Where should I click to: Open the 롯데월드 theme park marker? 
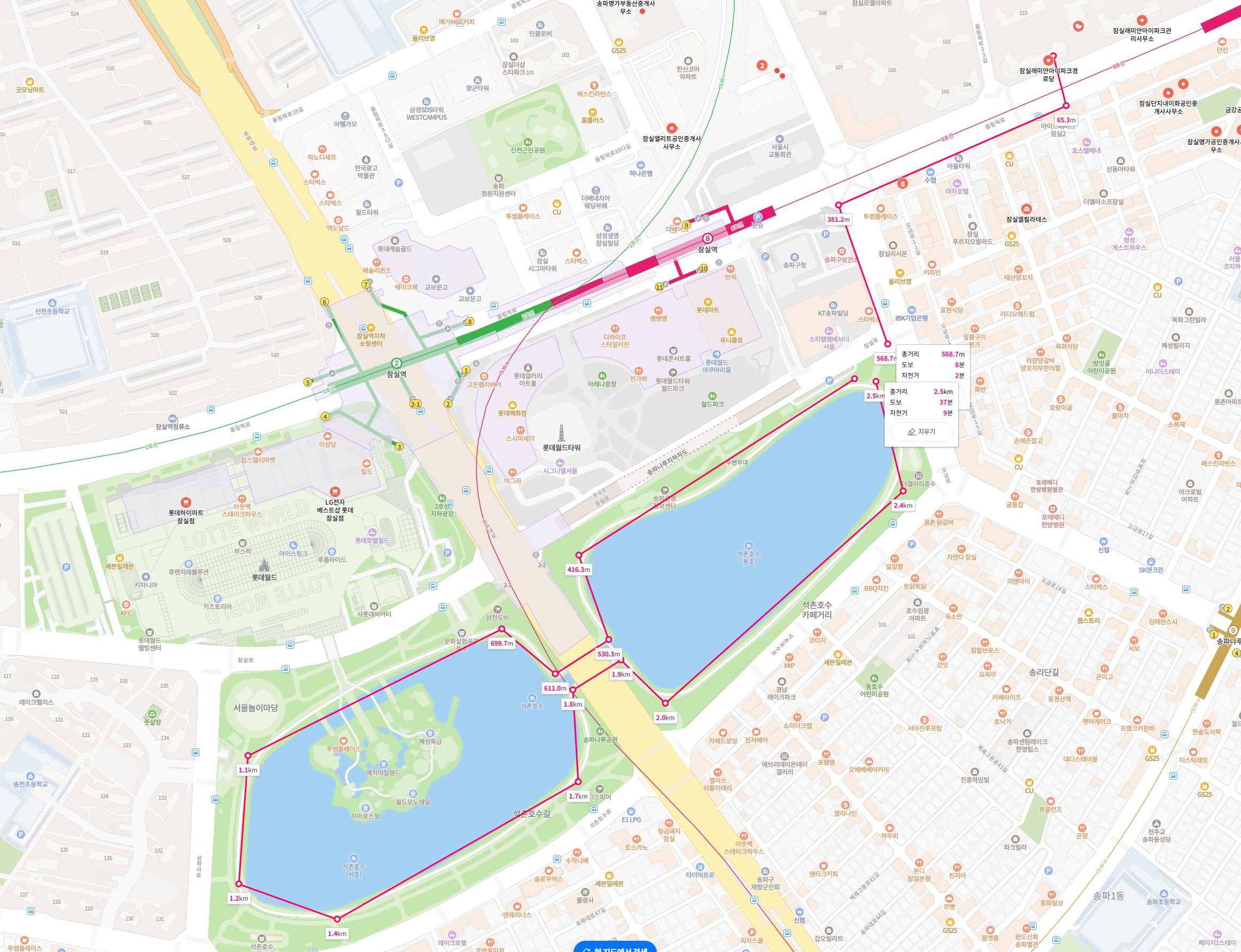pos(263,566)
